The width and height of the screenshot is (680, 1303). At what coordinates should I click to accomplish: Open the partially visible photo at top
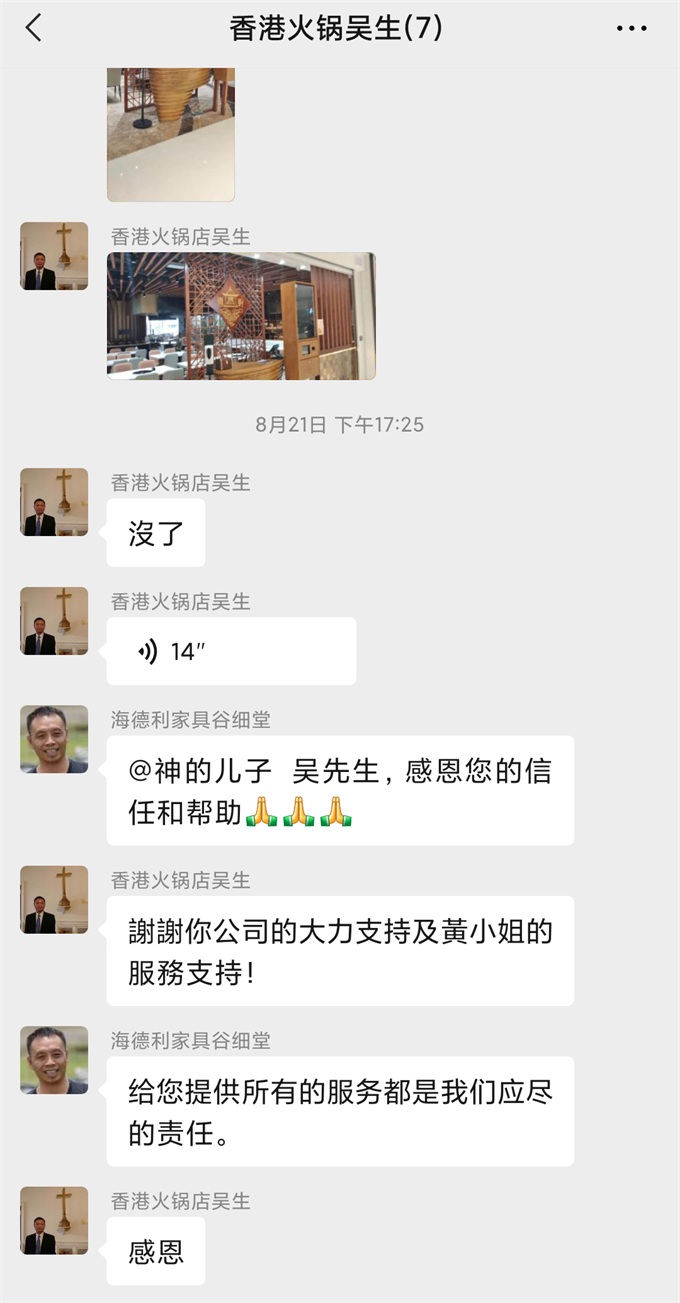(x=170, y=134)
